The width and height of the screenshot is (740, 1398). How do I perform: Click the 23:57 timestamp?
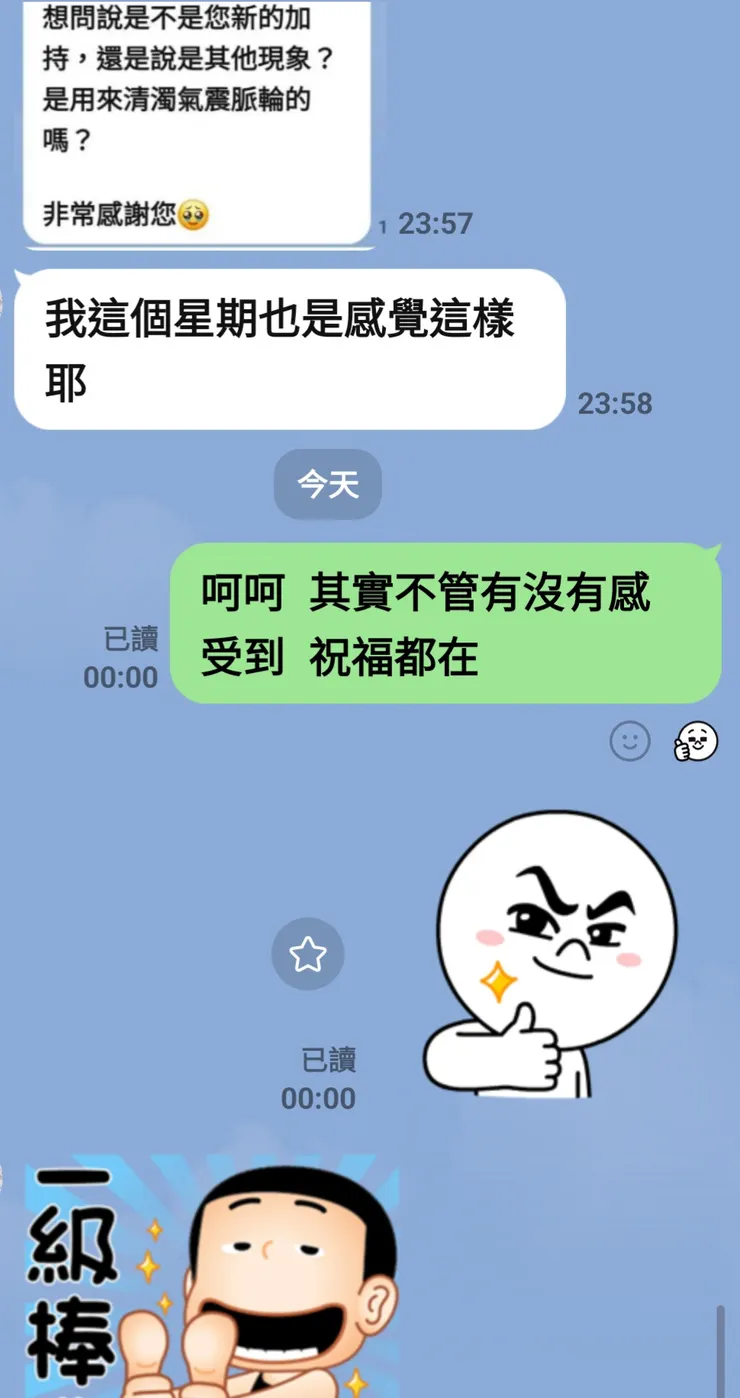(438, 223)
